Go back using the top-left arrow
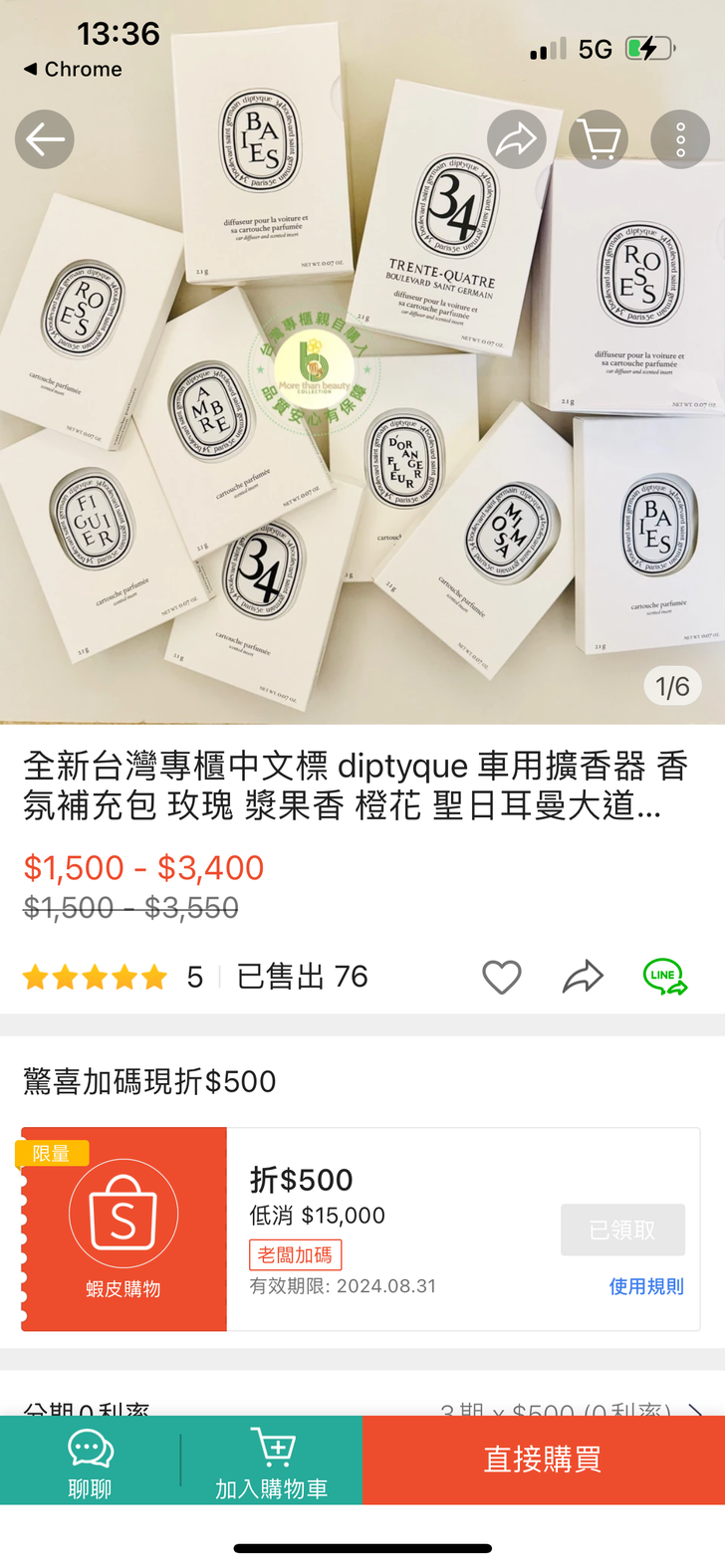The width and height of the screenshot is (725, 1568). 45,140
